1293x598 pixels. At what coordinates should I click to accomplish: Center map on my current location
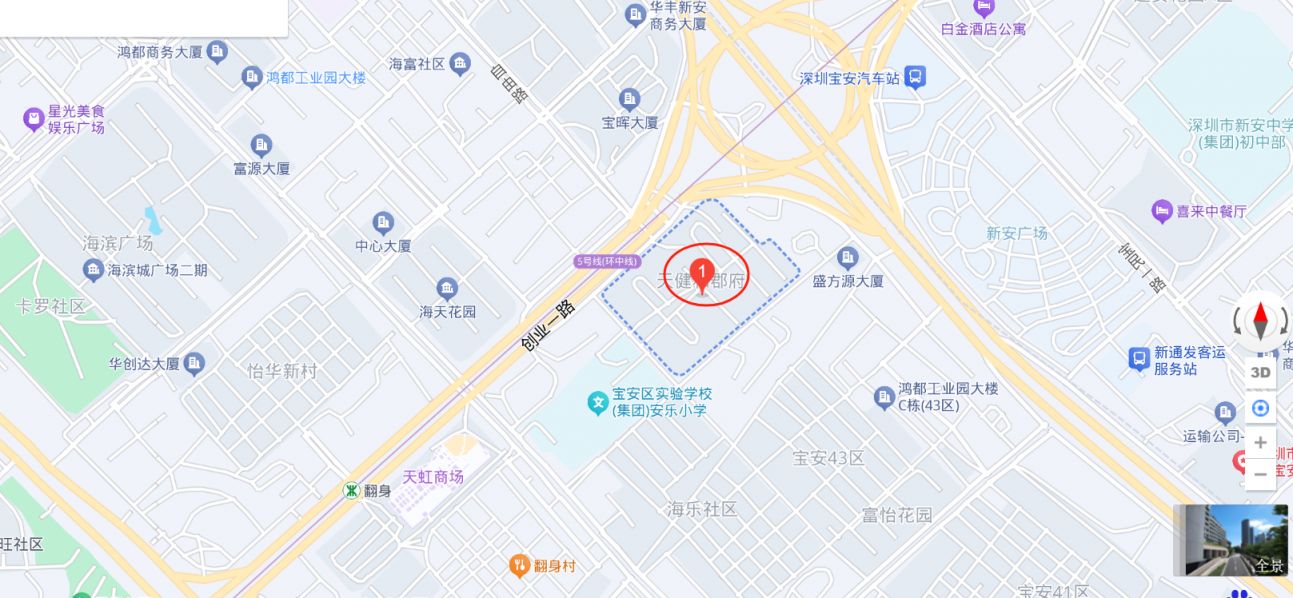(1261, 408)
